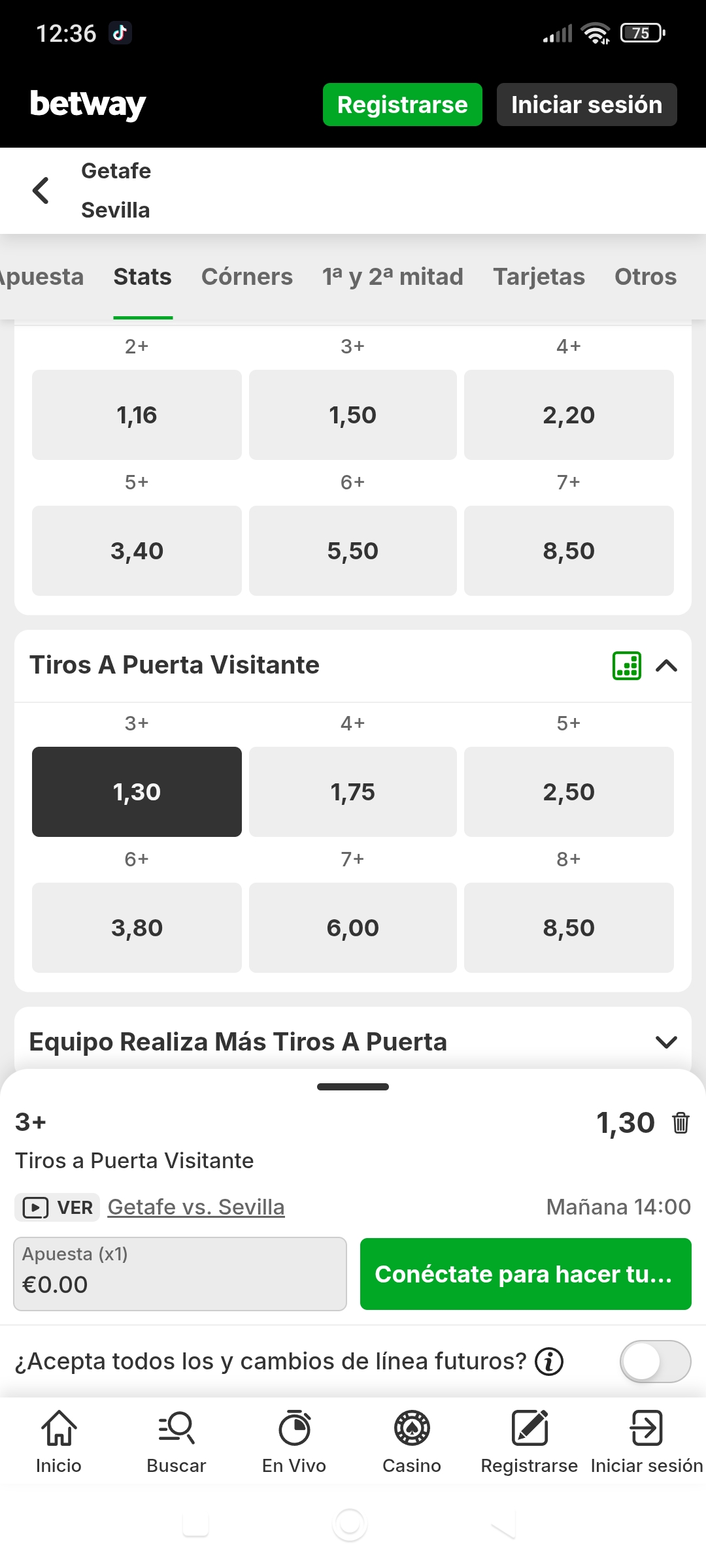Deselect the highlighted 3+ odds 1,30
This screenshot has width=706, height=1568.
tap(137, 792)
